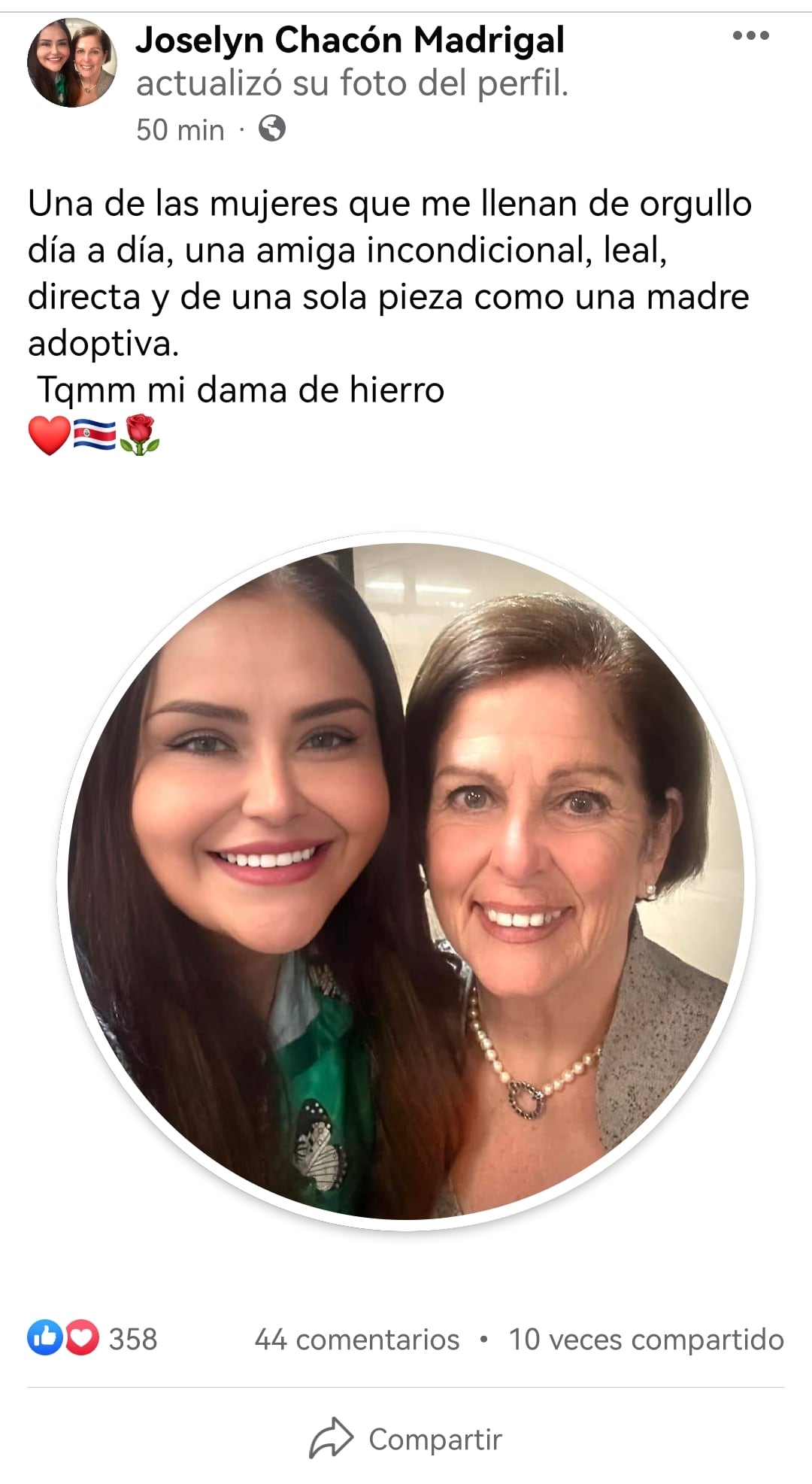This screenshot has width=812, height=1484.
Task: Open the name link Joselyn Chacón Madrigal
Action: (350, 40)
